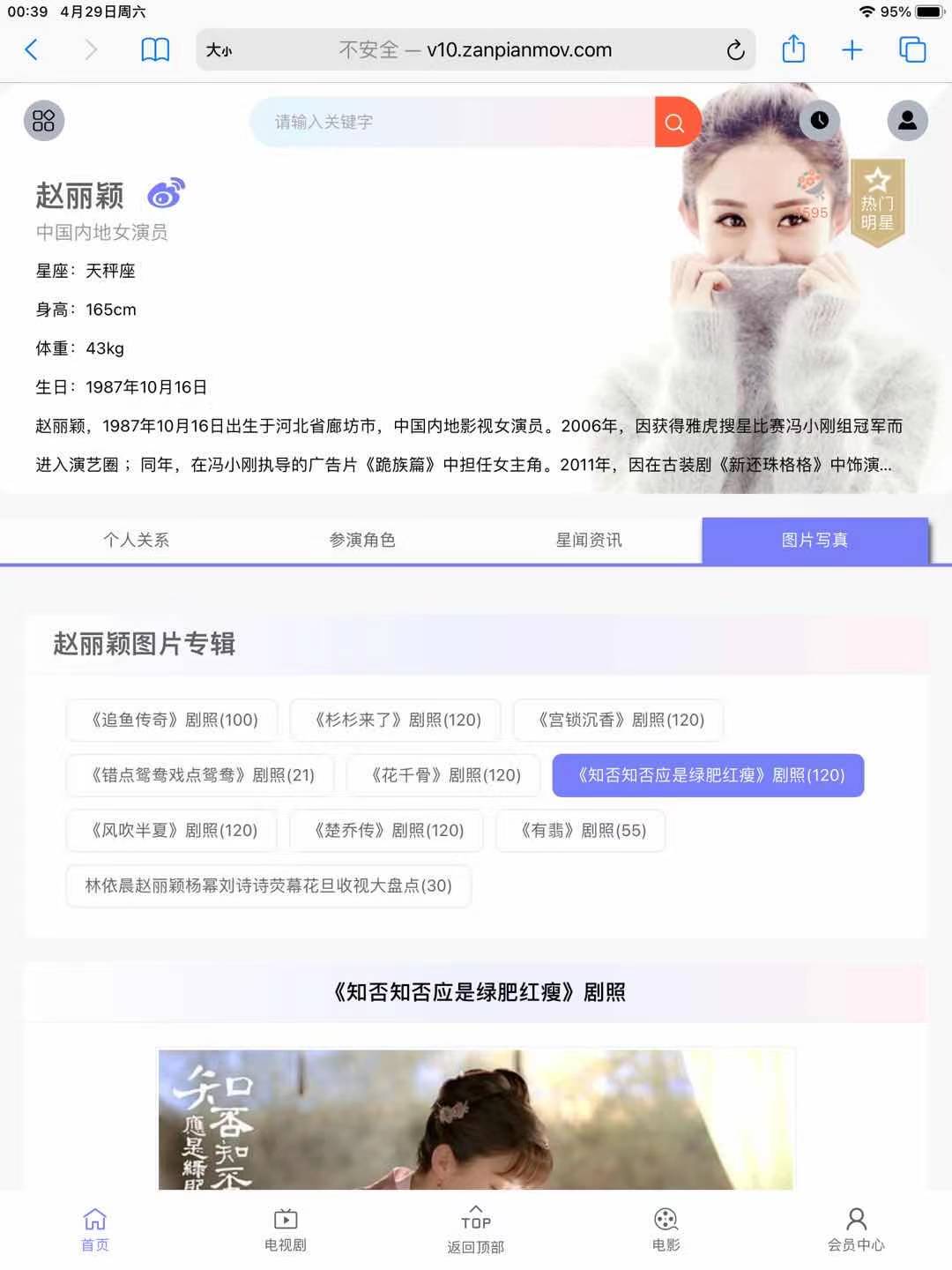
Task: Open the user profile icon
Action: coord(907,121)
